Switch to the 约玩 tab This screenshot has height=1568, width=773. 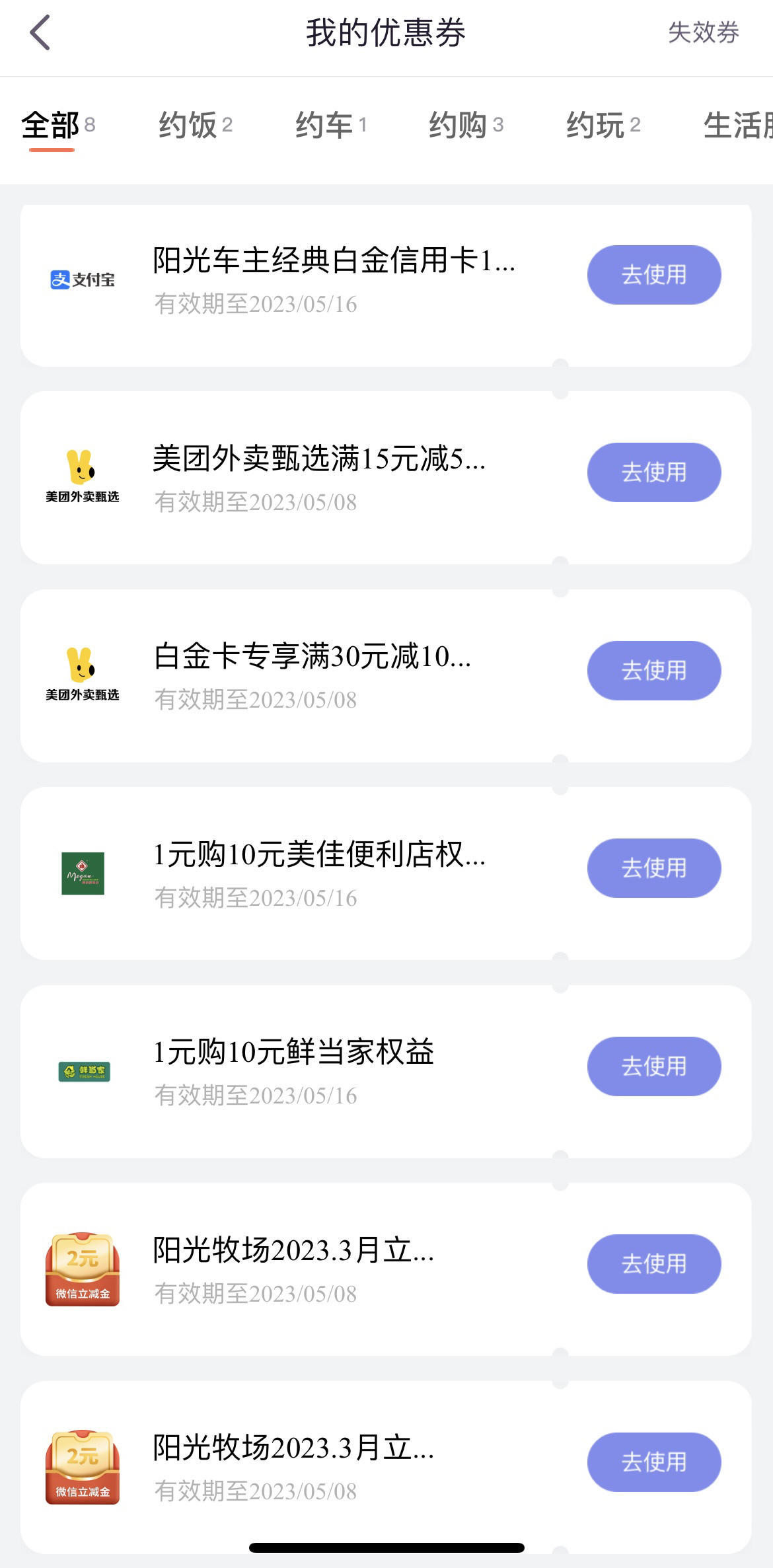tap(603, 125)
